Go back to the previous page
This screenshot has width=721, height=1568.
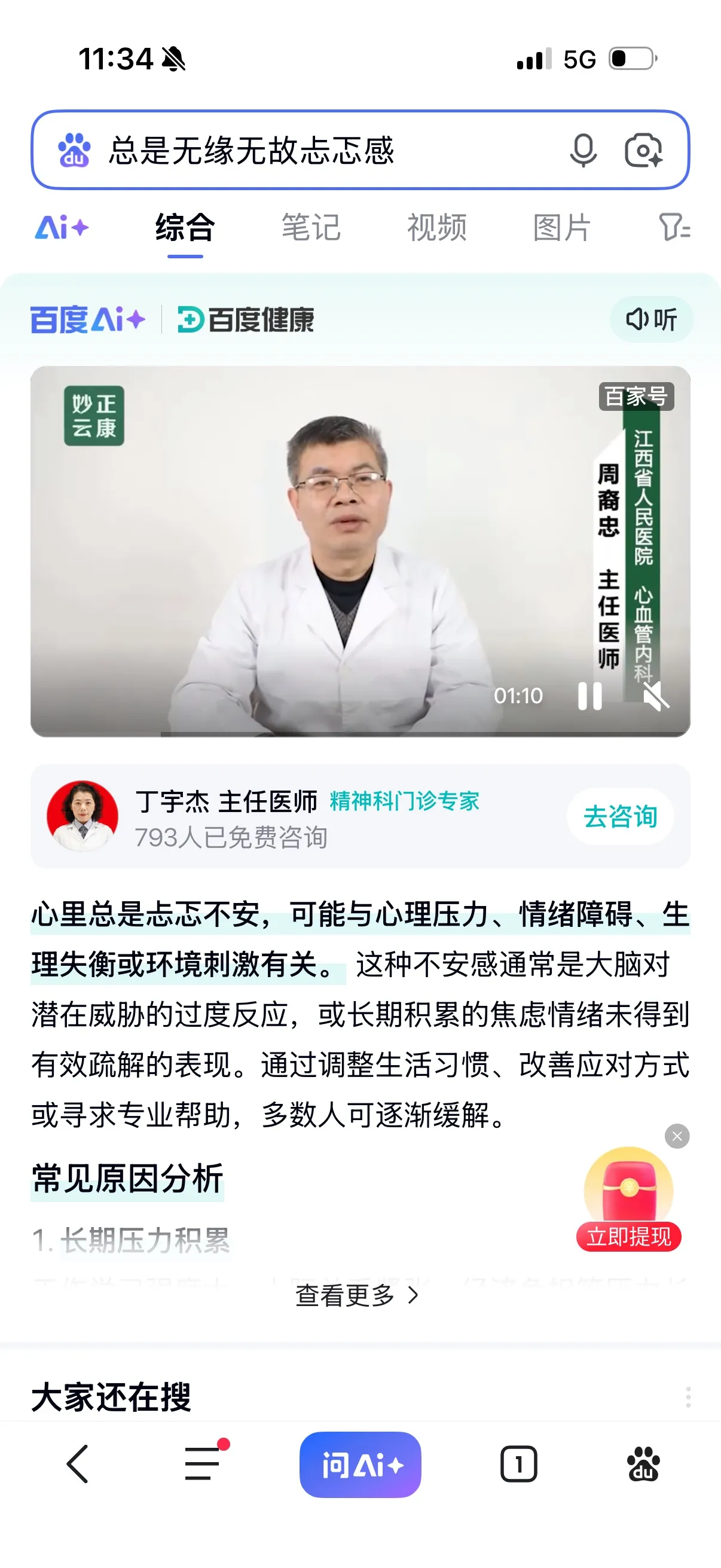point(78,1464)
